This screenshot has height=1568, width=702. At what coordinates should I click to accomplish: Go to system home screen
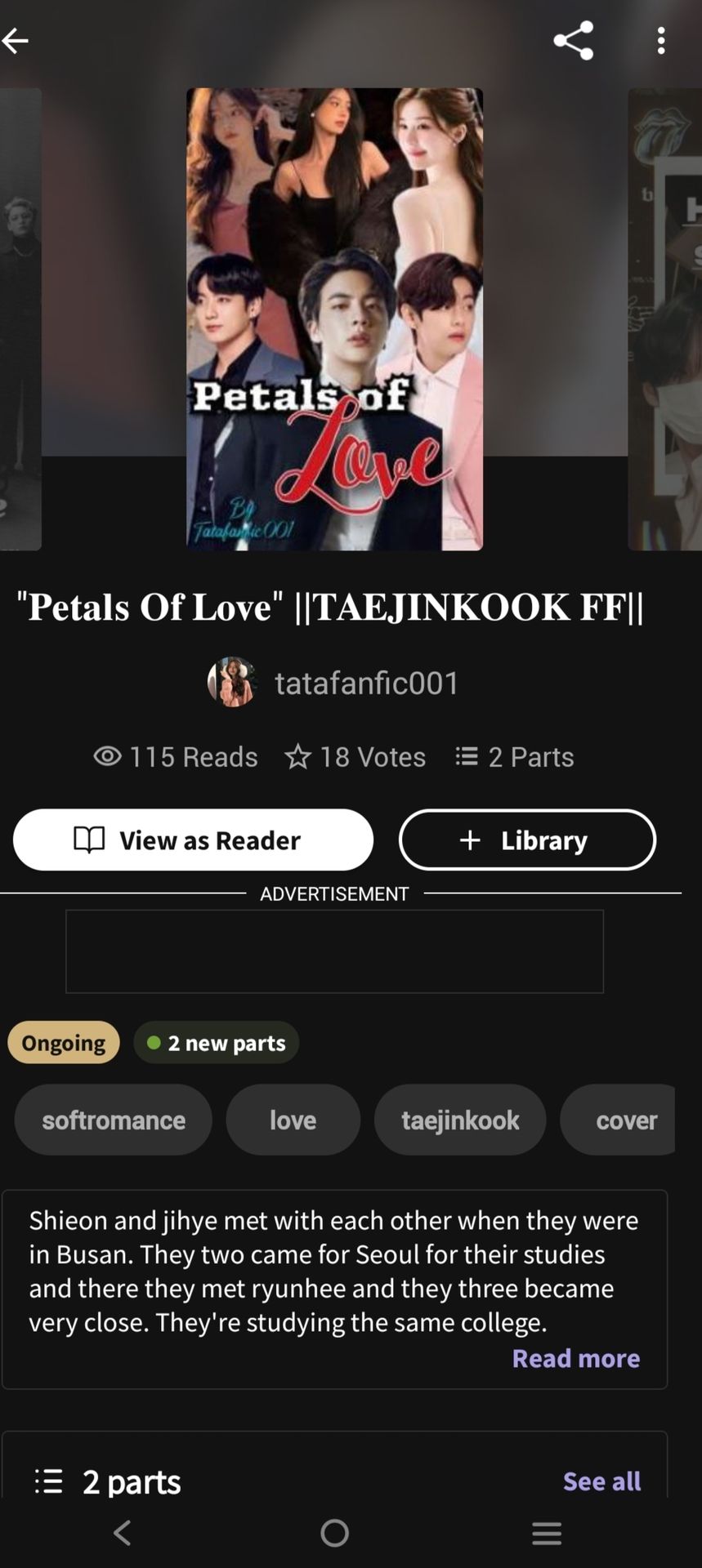(334, 1533)
